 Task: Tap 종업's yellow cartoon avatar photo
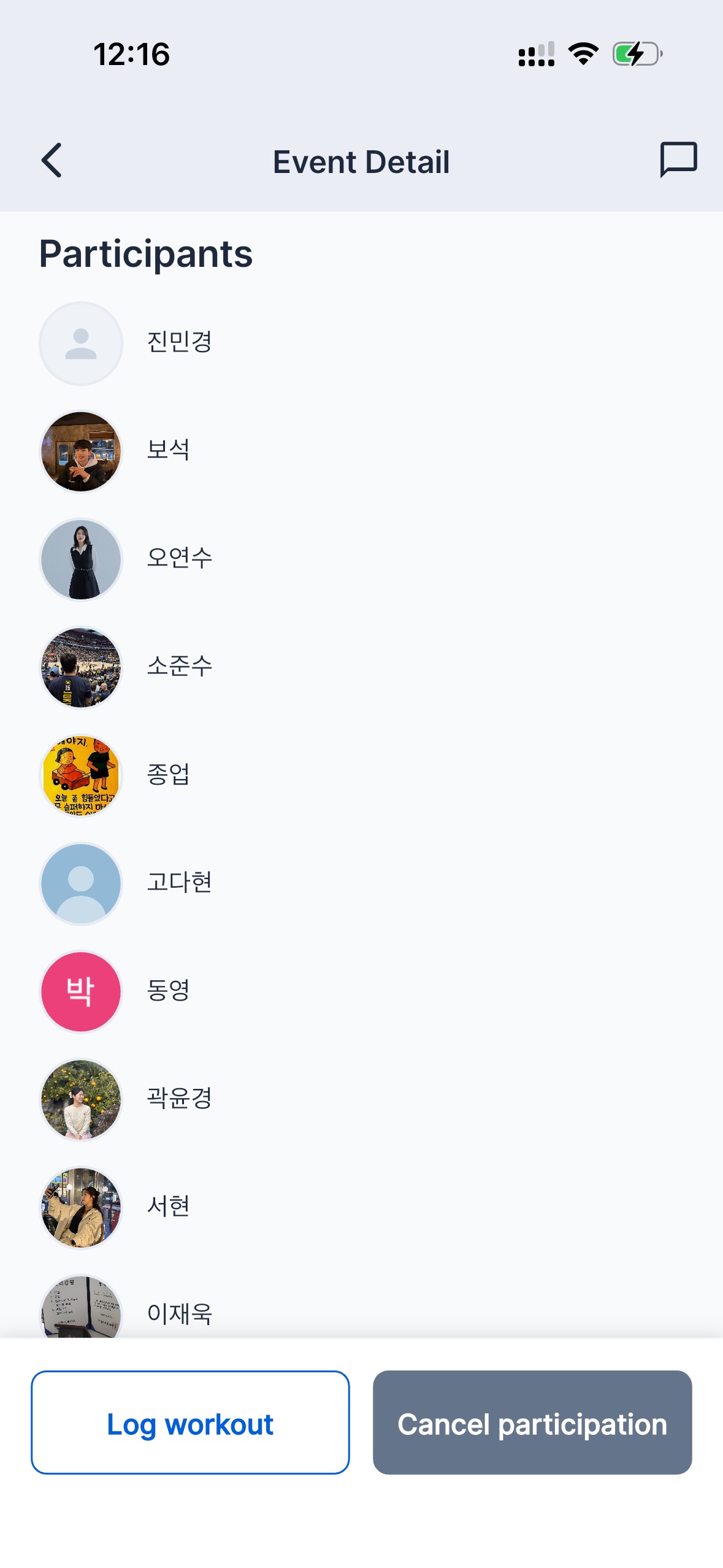[80, 775]
